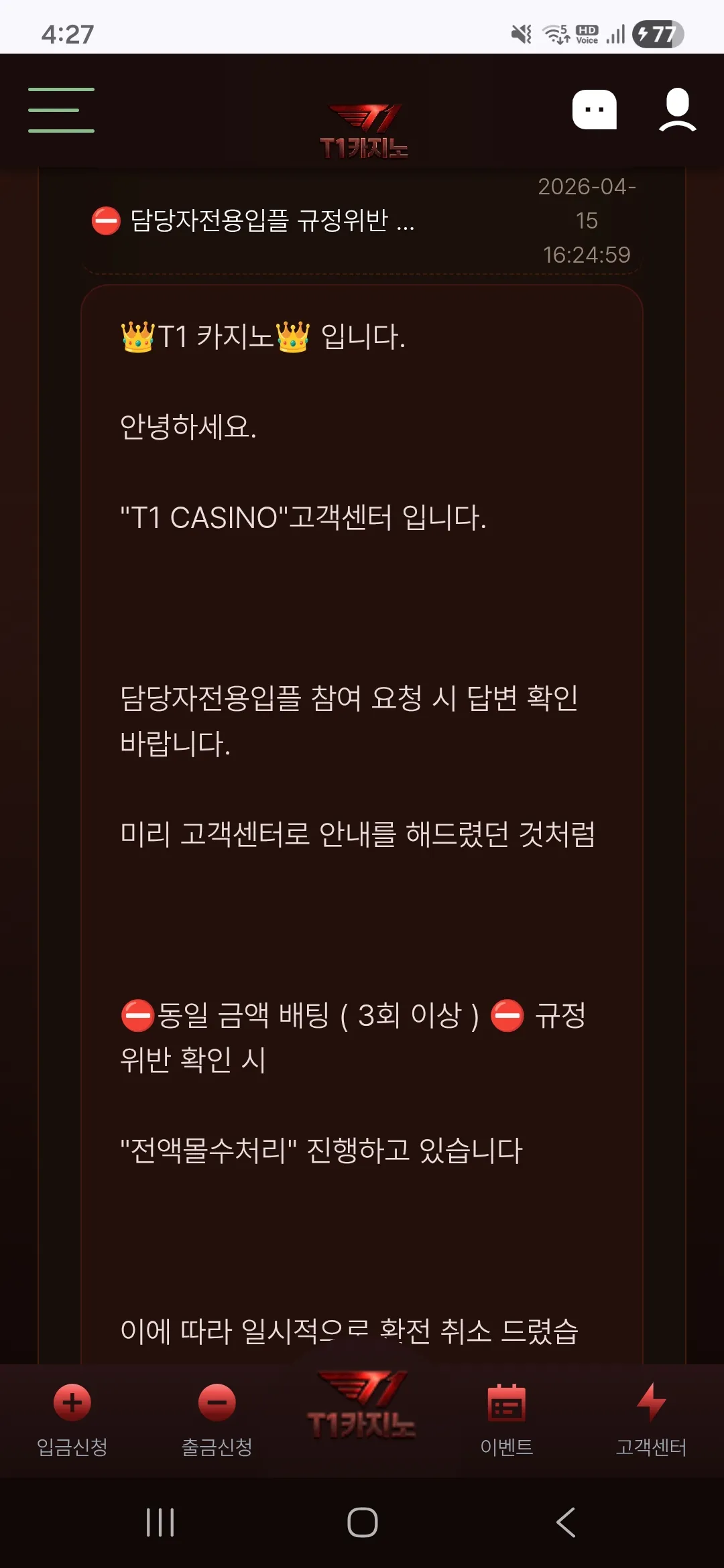Collapse the 담당자전용입플 규정위반 notice row
The height and width of the screenshot is (1568, 724).
pos(271,220)
